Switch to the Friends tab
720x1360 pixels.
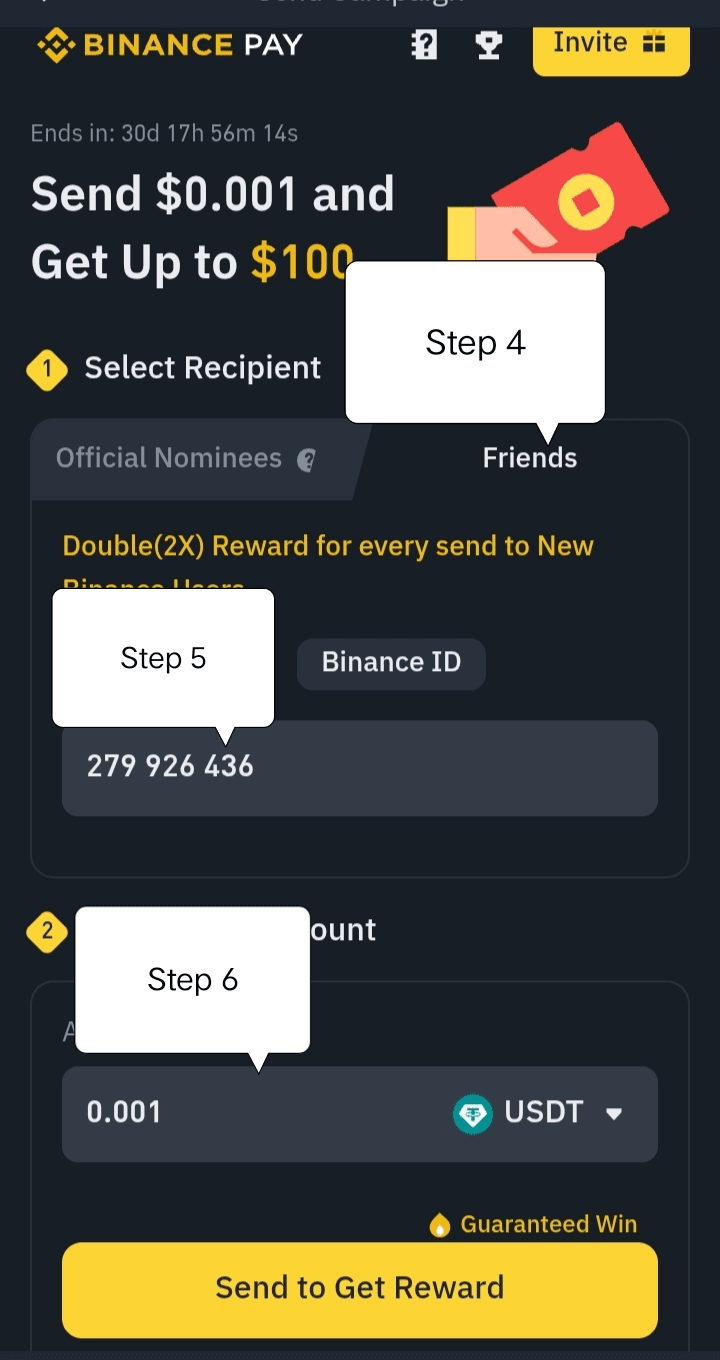529,459
